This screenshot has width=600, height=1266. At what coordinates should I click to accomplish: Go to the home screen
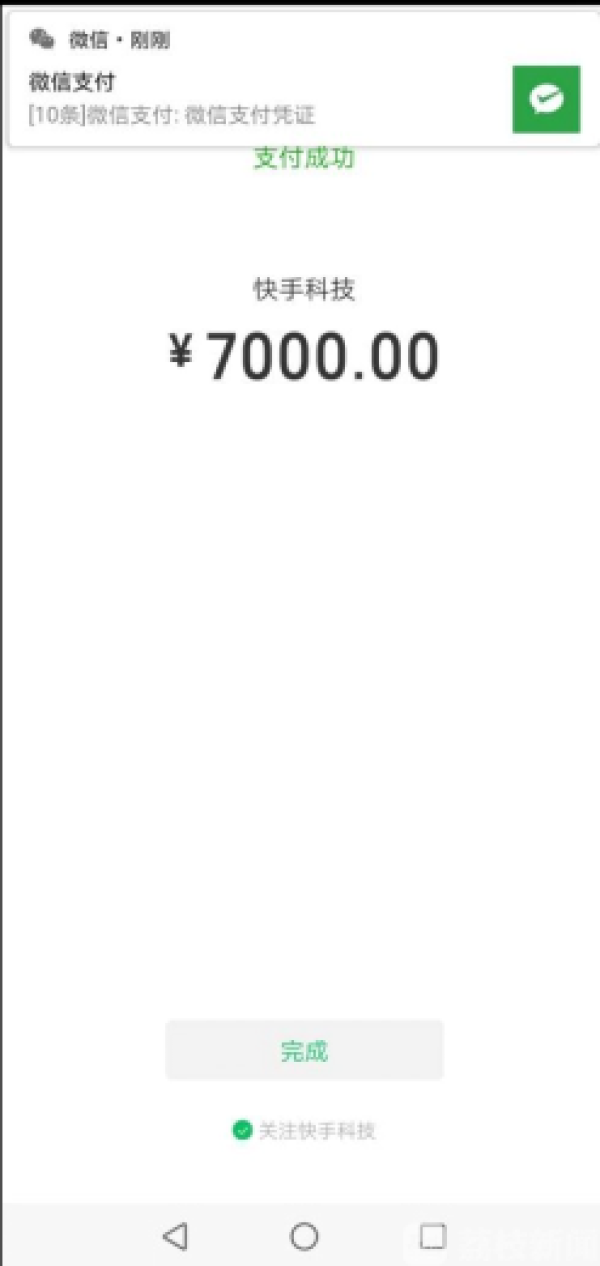tap(304, 1237)
